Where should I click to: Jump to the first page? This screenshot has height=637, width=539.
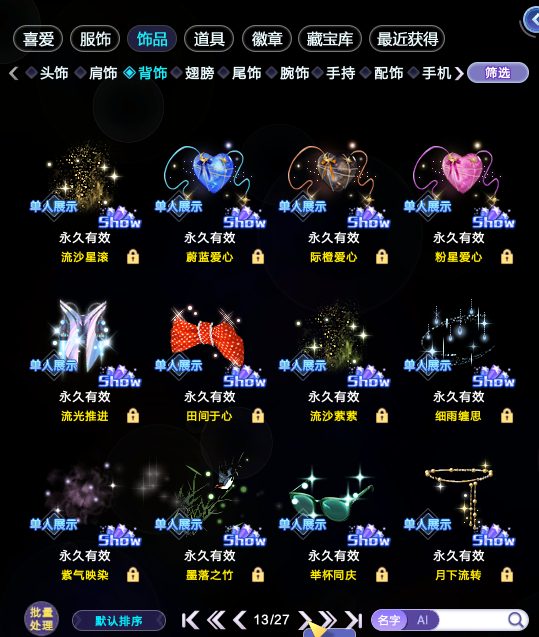[x=190, y=620]
